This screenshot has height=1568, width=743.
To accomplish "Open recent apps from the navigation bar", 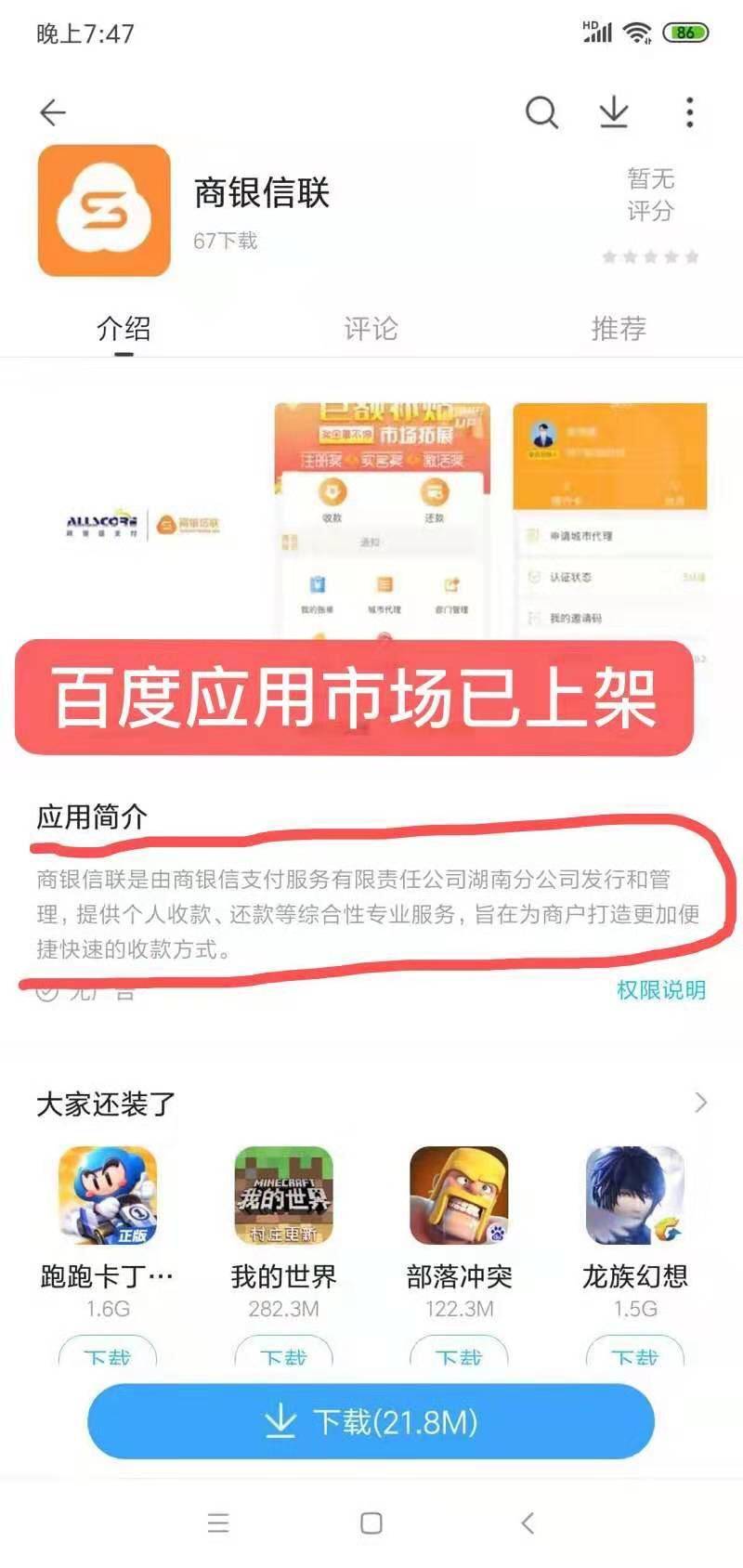I will [218, 1523].
